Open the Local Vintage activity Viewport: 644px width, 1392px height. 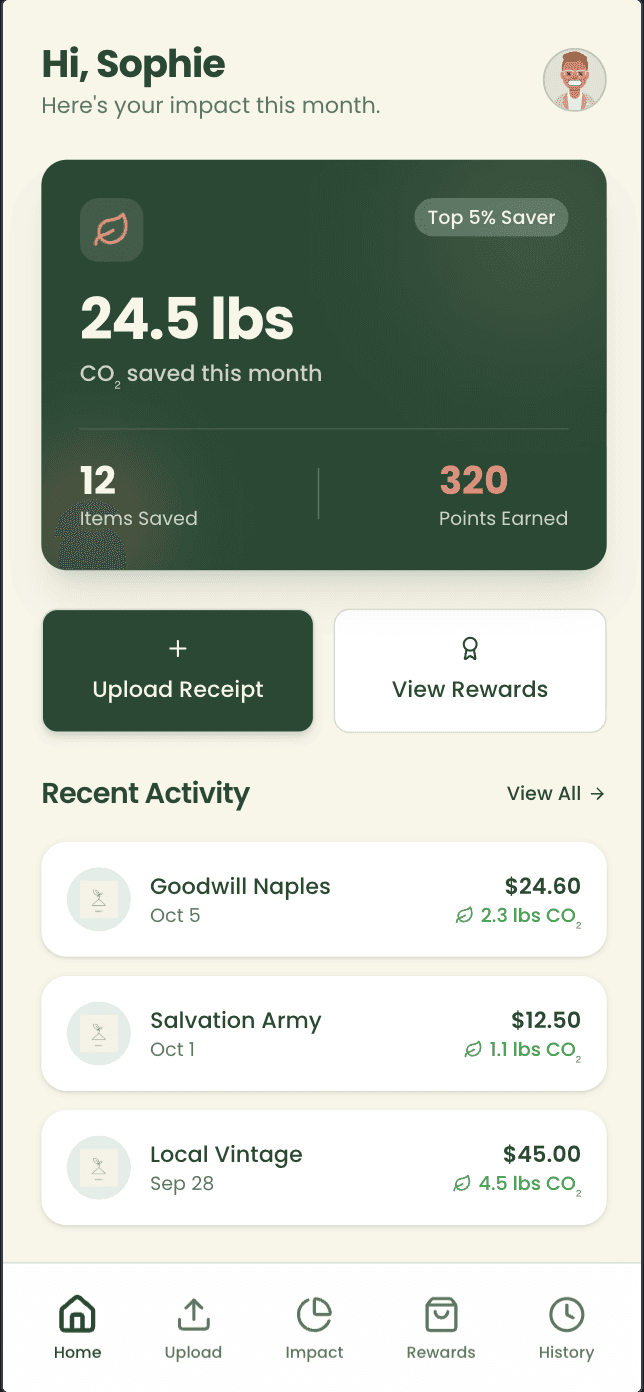(324, 1168)
